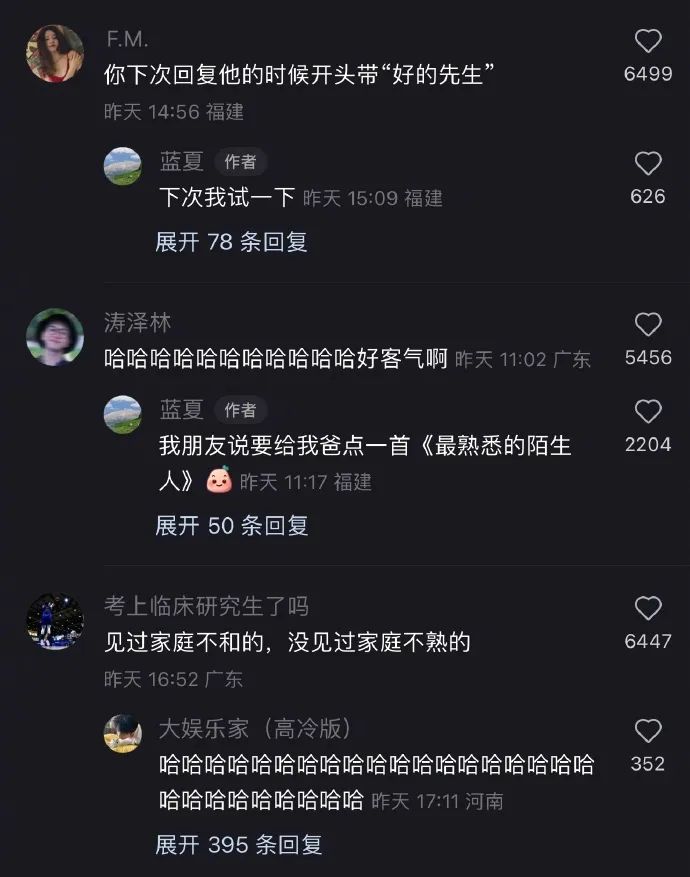View F.M.'s profile via username
Image resolution: width=690 pixels, height=877 pixels.
click(127, 40)
